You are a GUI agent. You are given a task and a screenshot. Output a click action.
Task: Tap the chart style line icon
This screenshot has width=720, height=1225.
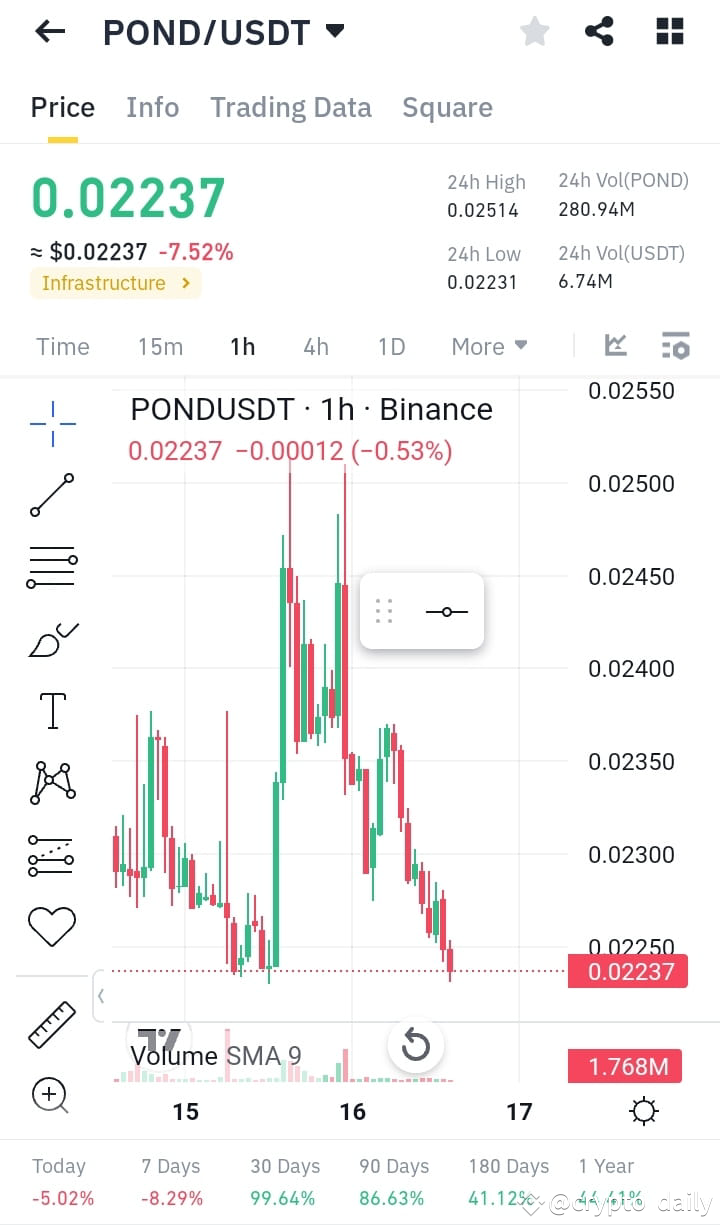pos(616,345)
